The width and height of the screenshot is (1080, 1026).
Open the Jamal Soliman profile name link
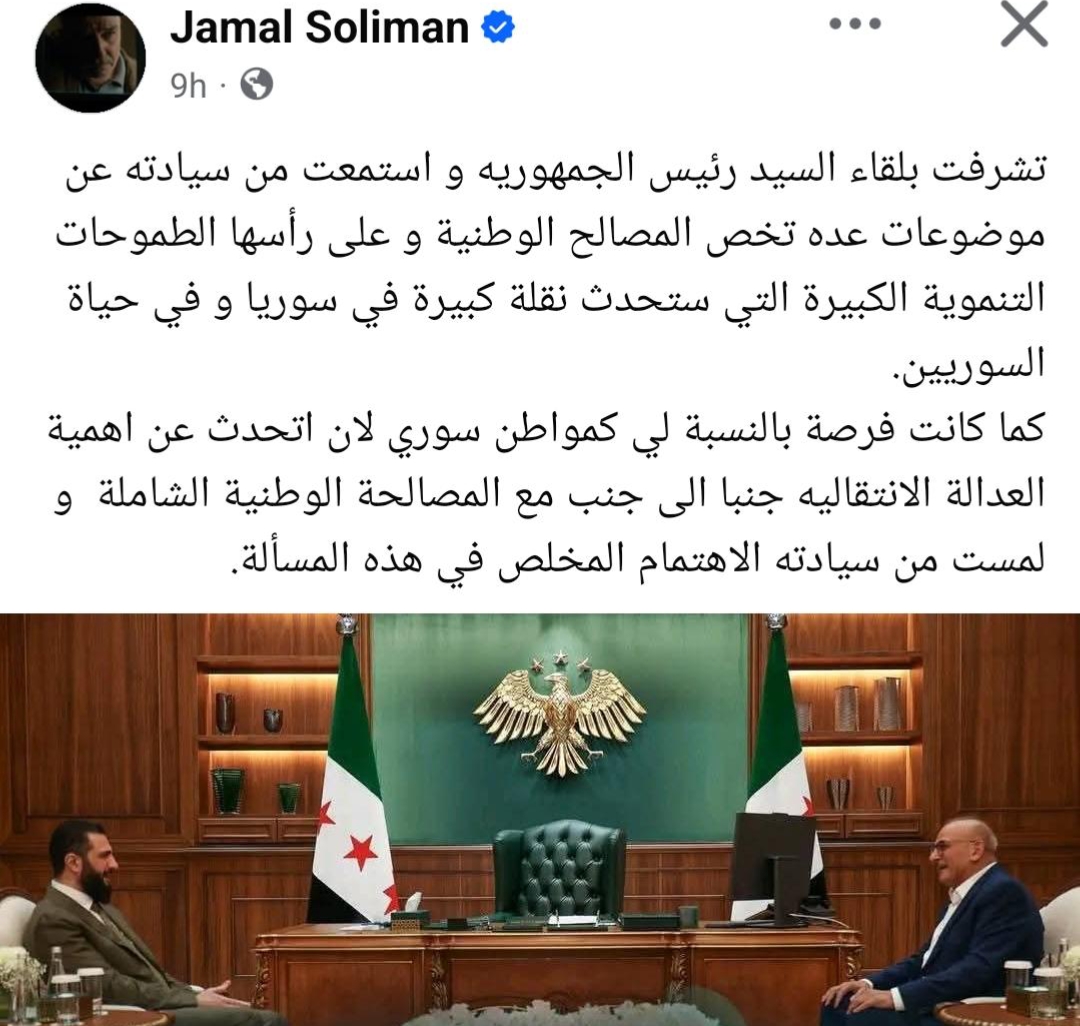tap(320, 28)
